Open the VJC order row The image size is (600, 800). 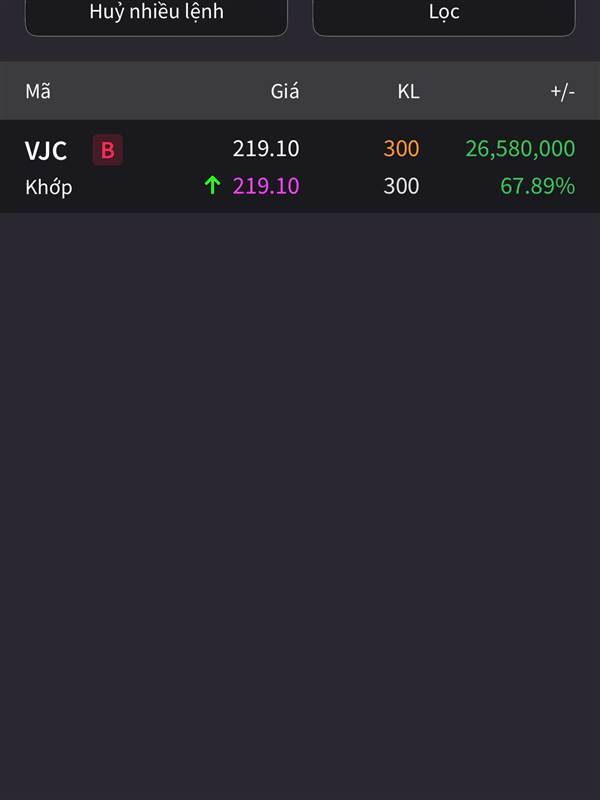300,166
